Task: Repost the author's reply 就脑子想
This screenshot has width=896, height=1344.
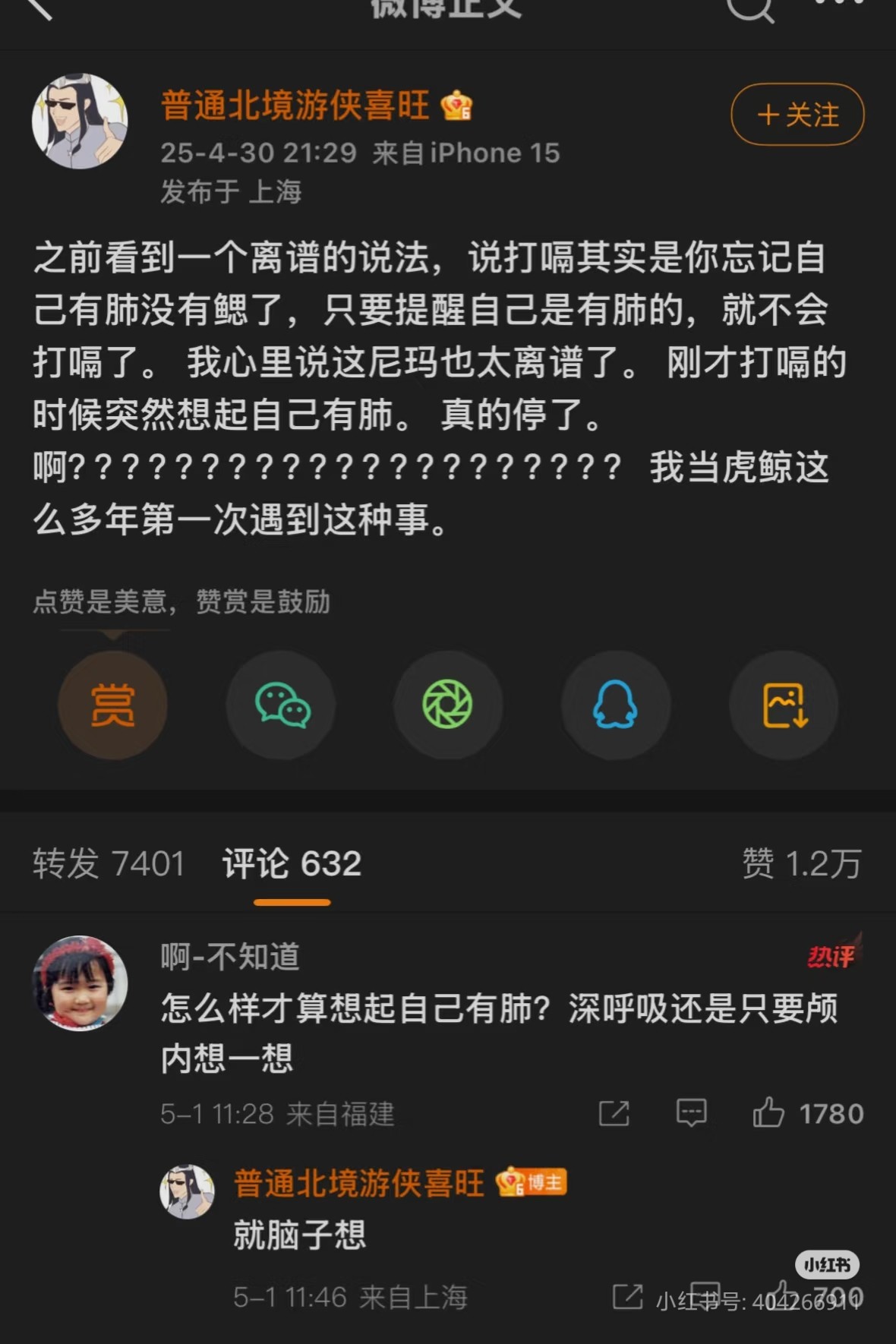Action: (x=627, y=1296)
